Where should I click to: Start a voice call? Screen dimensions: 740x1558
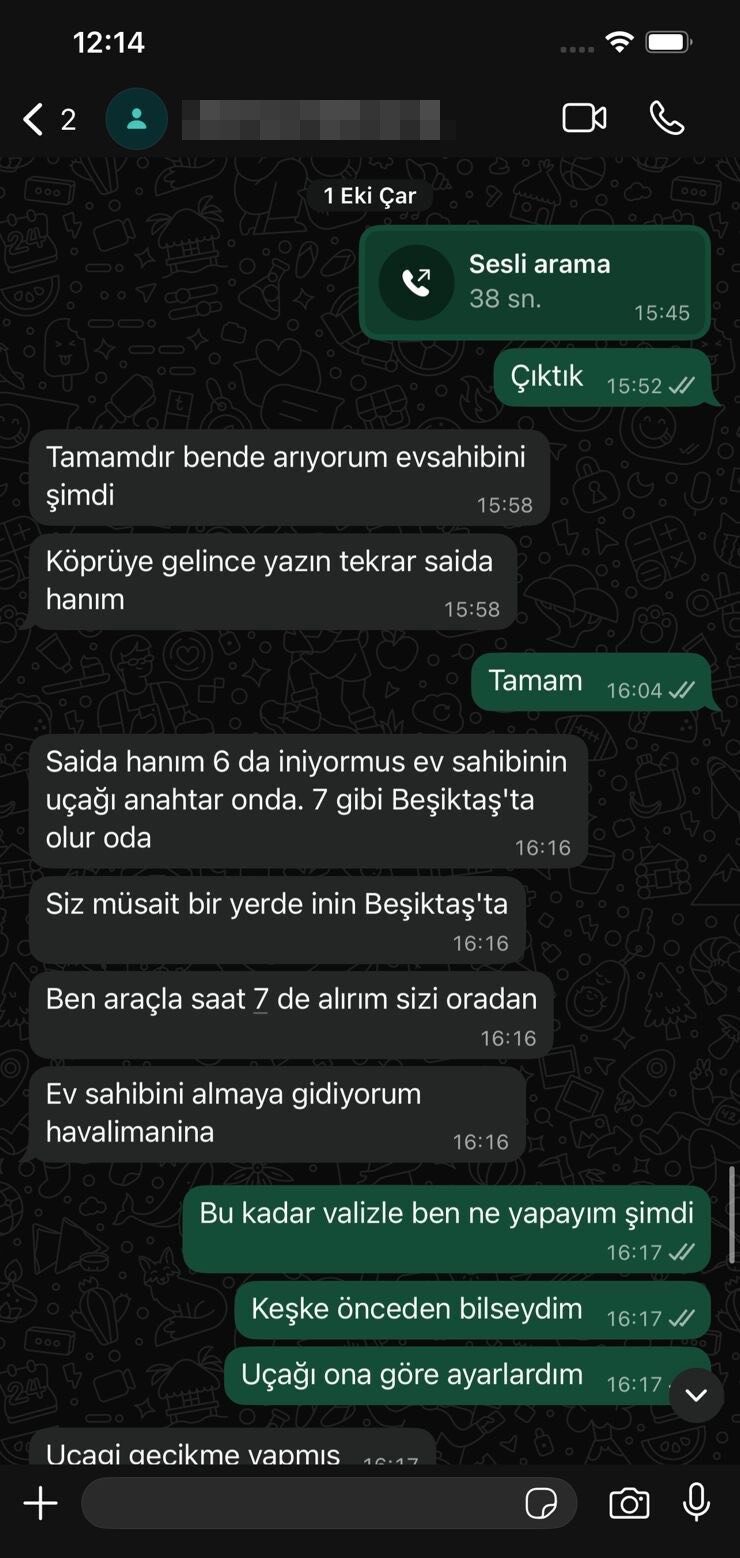tap(666, 119)
